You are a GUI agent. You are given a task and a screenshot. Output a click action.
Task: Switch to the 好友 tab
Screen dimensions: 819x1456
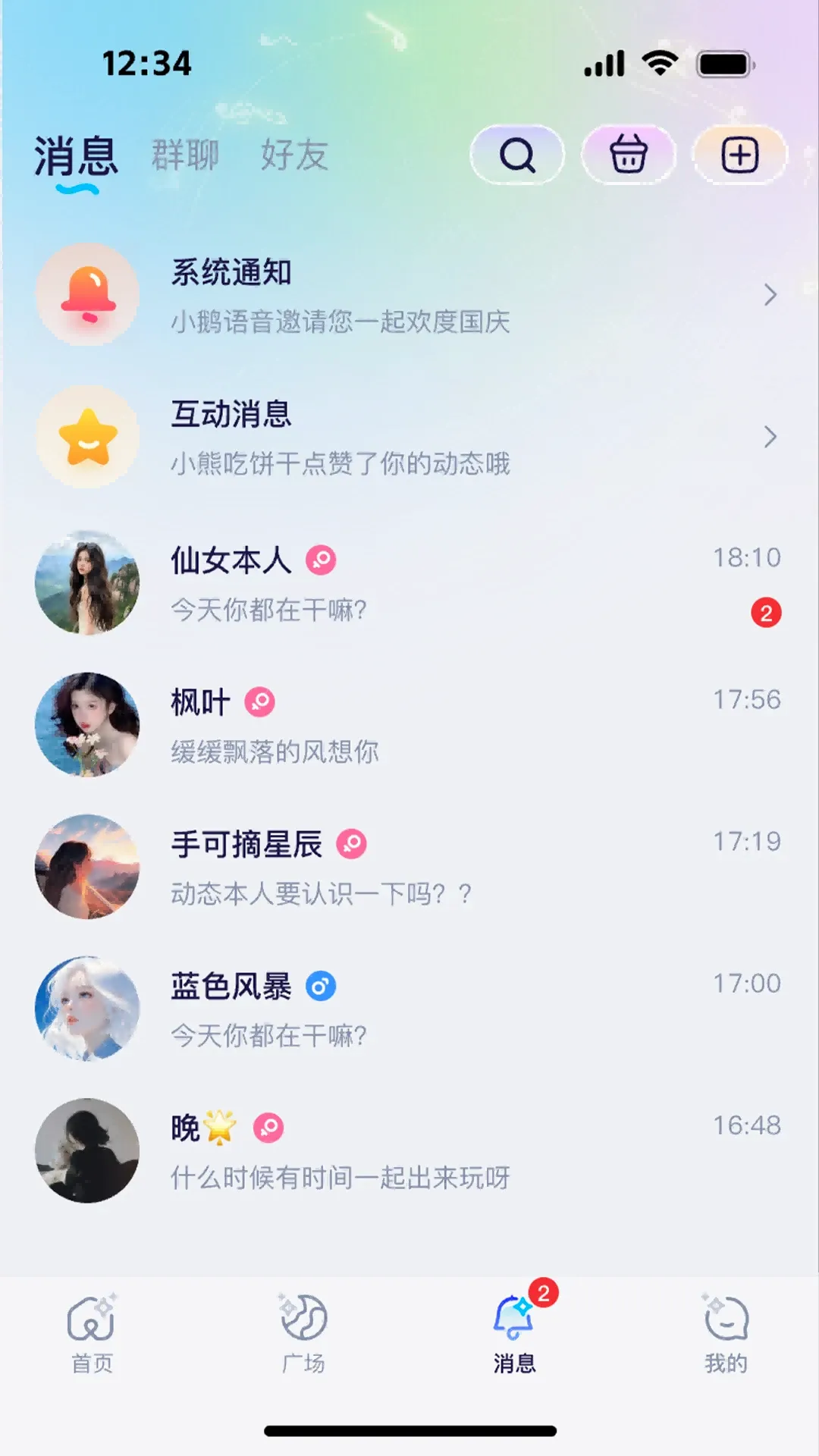[x=294, y=155]
